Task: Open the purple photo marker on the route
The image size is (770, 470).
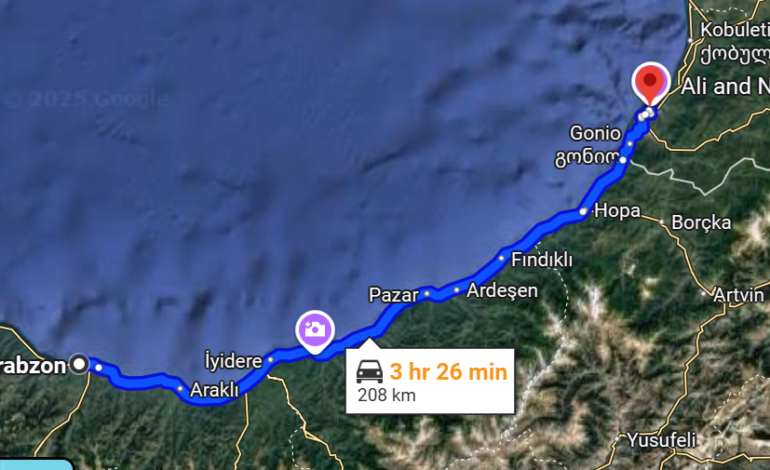Action: pos(314,330)
